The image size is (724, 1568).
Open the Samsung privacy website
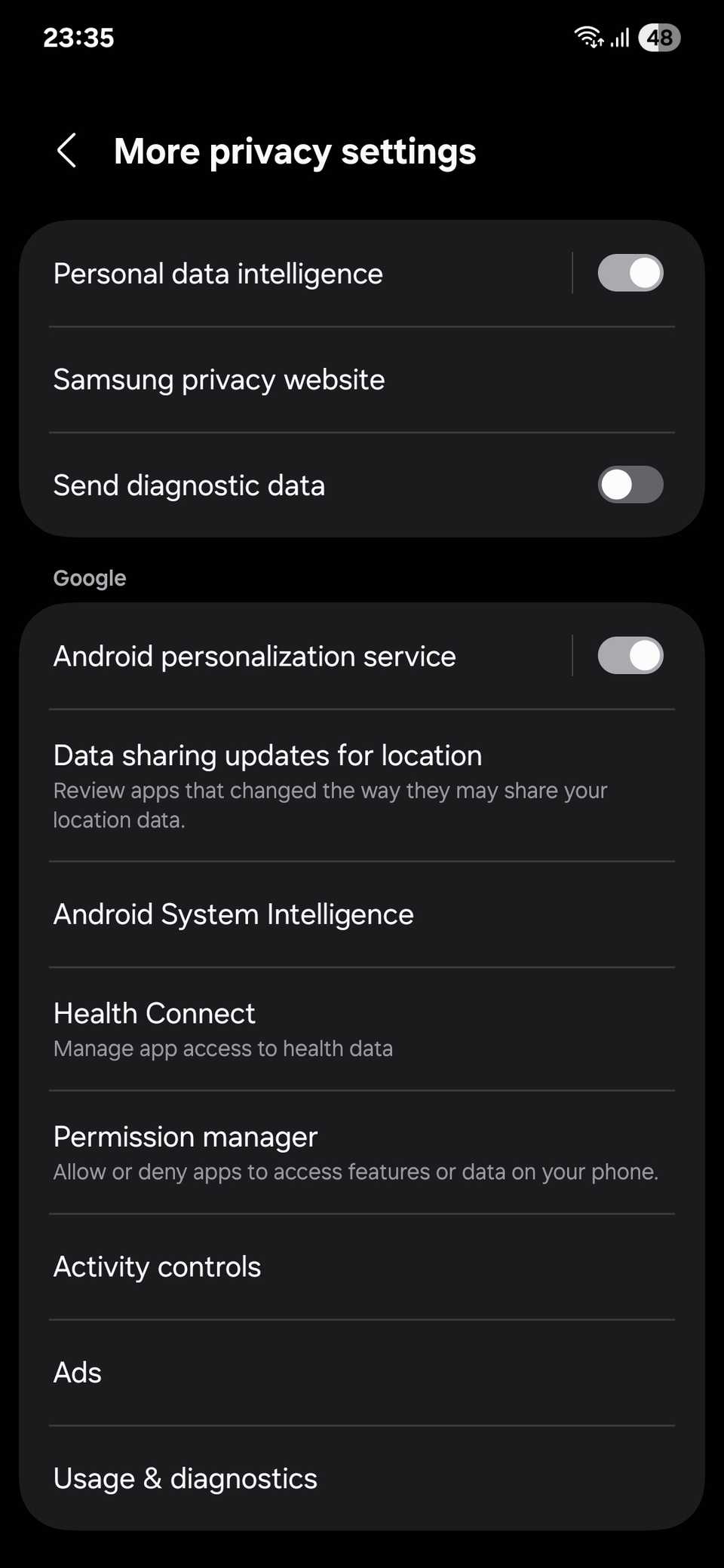coord(218,379)
